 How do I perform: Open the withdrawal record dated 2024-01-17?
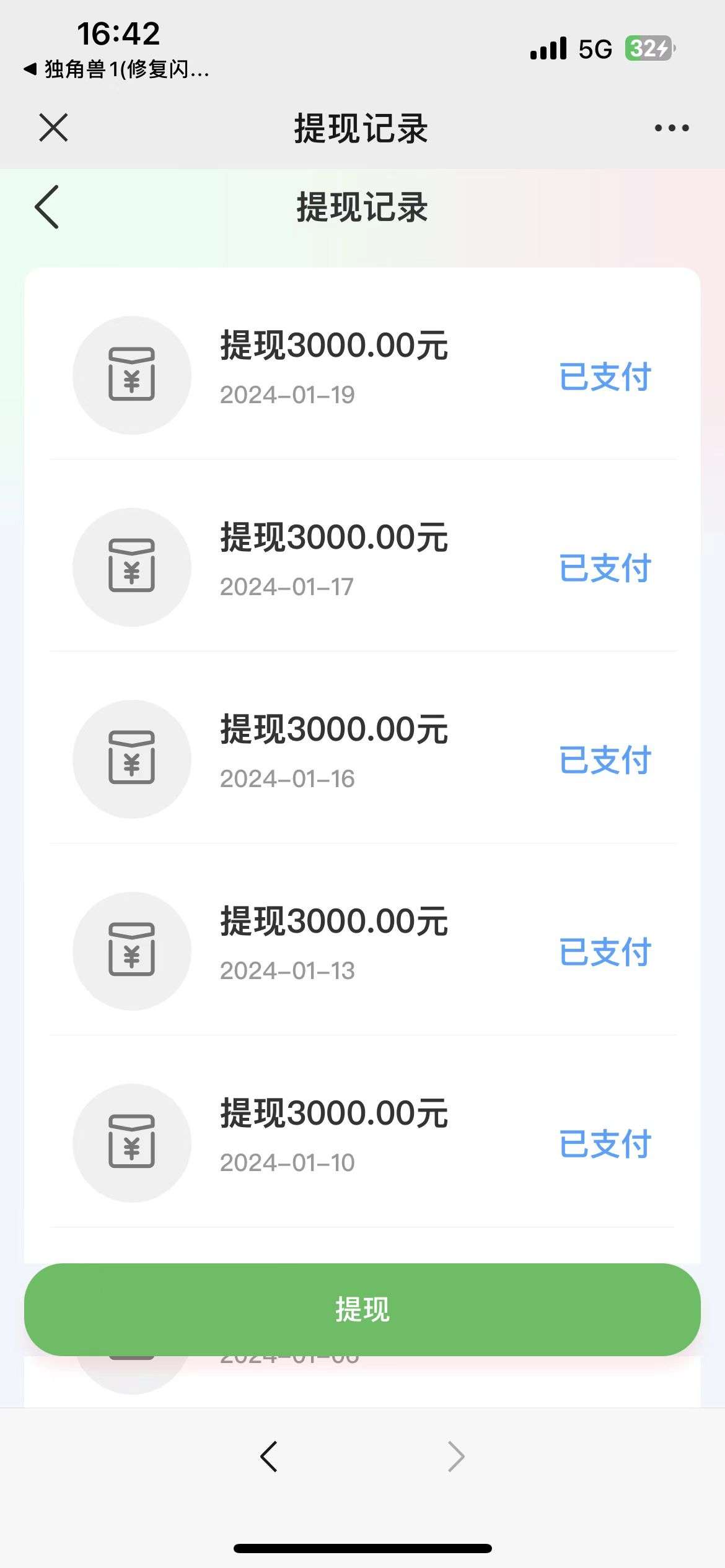pos(362,567)
